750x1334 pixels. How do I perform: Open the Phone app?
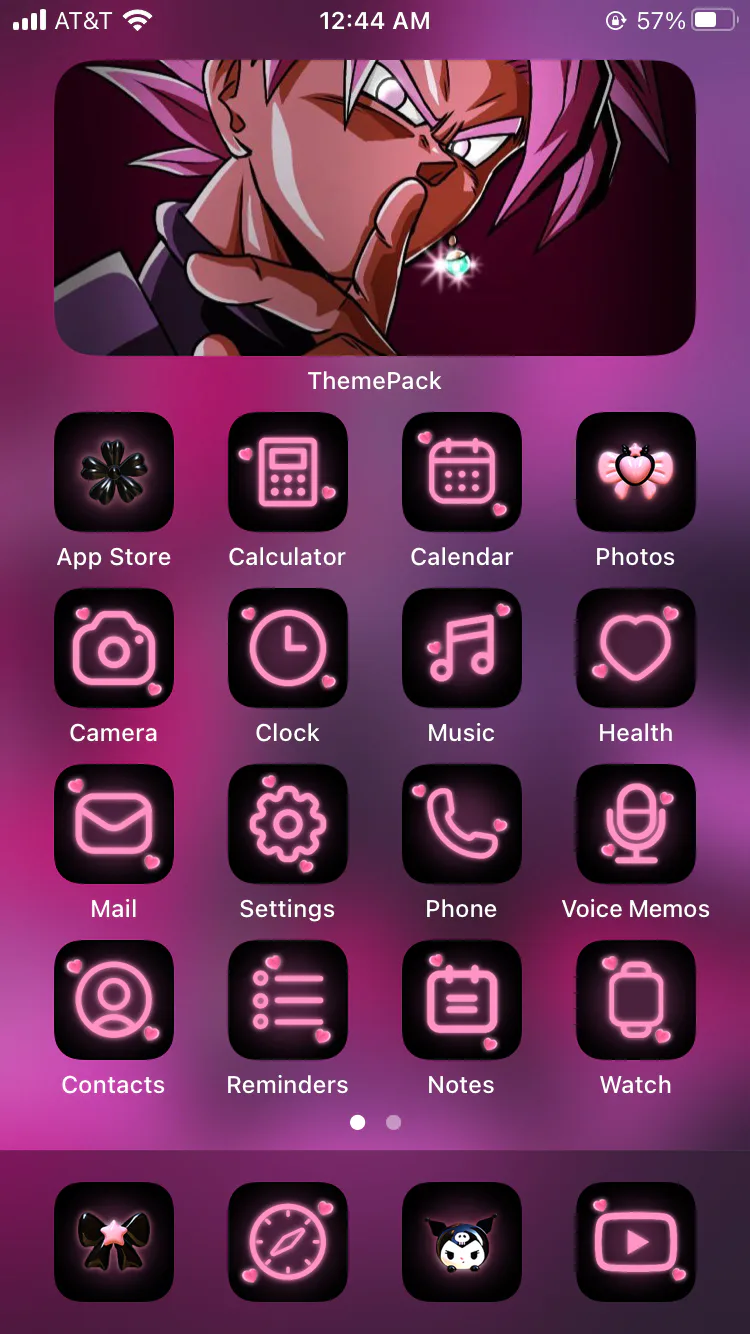point(462,824)
